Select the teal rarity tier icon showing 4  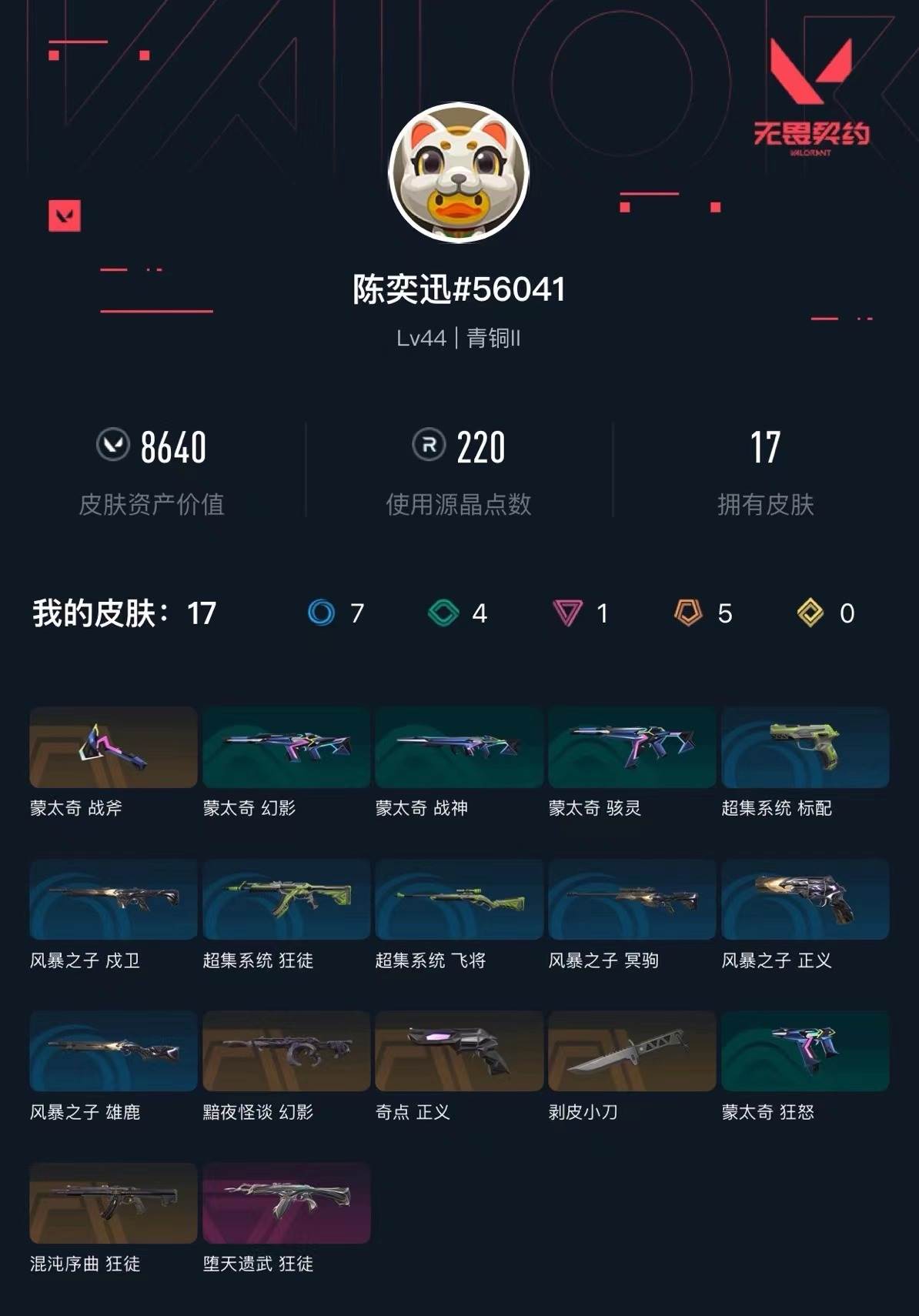click(x=443, y=612)
